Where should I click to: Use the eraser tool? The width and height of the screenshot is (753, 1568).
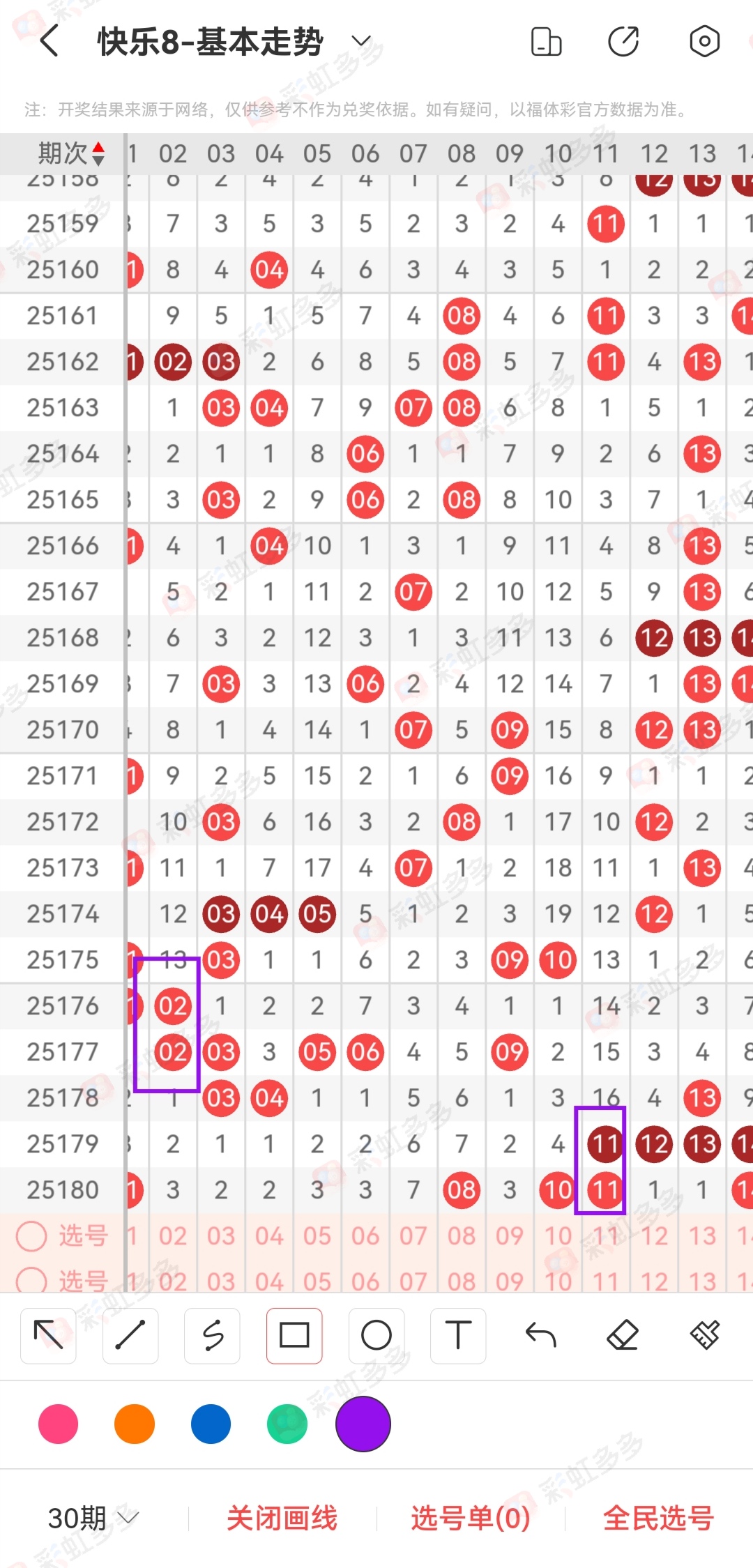tap(623, 1336)
